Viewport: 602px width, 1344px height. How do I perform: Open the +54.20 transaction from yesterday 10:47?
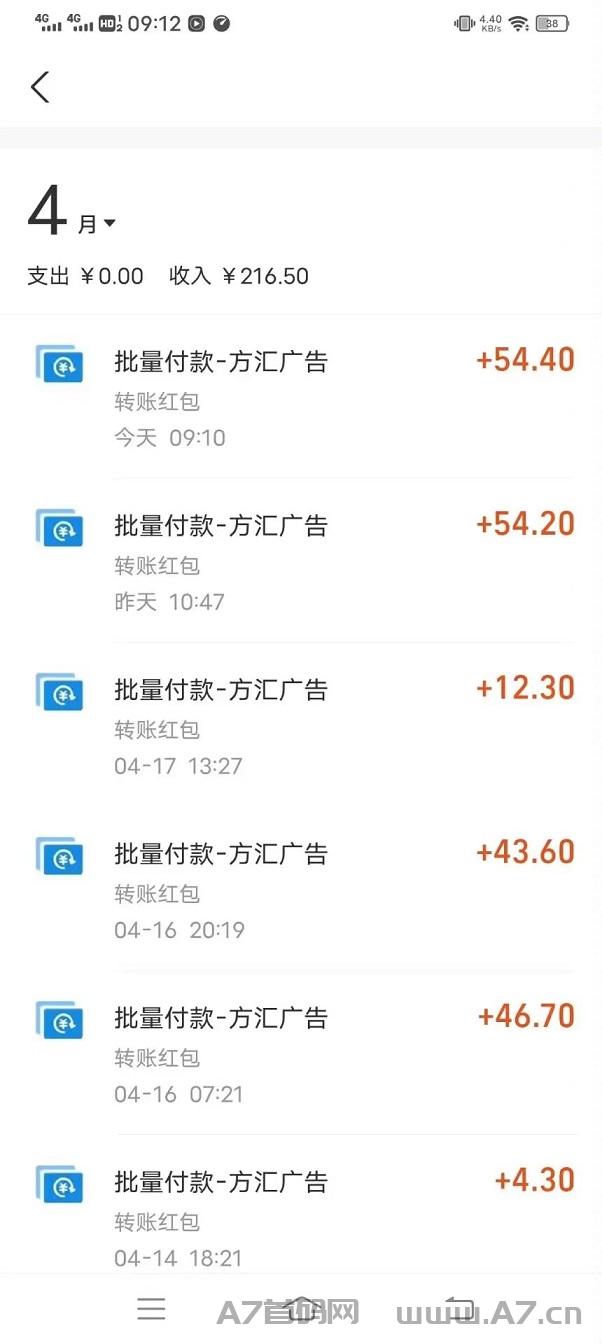coord(301,561)
